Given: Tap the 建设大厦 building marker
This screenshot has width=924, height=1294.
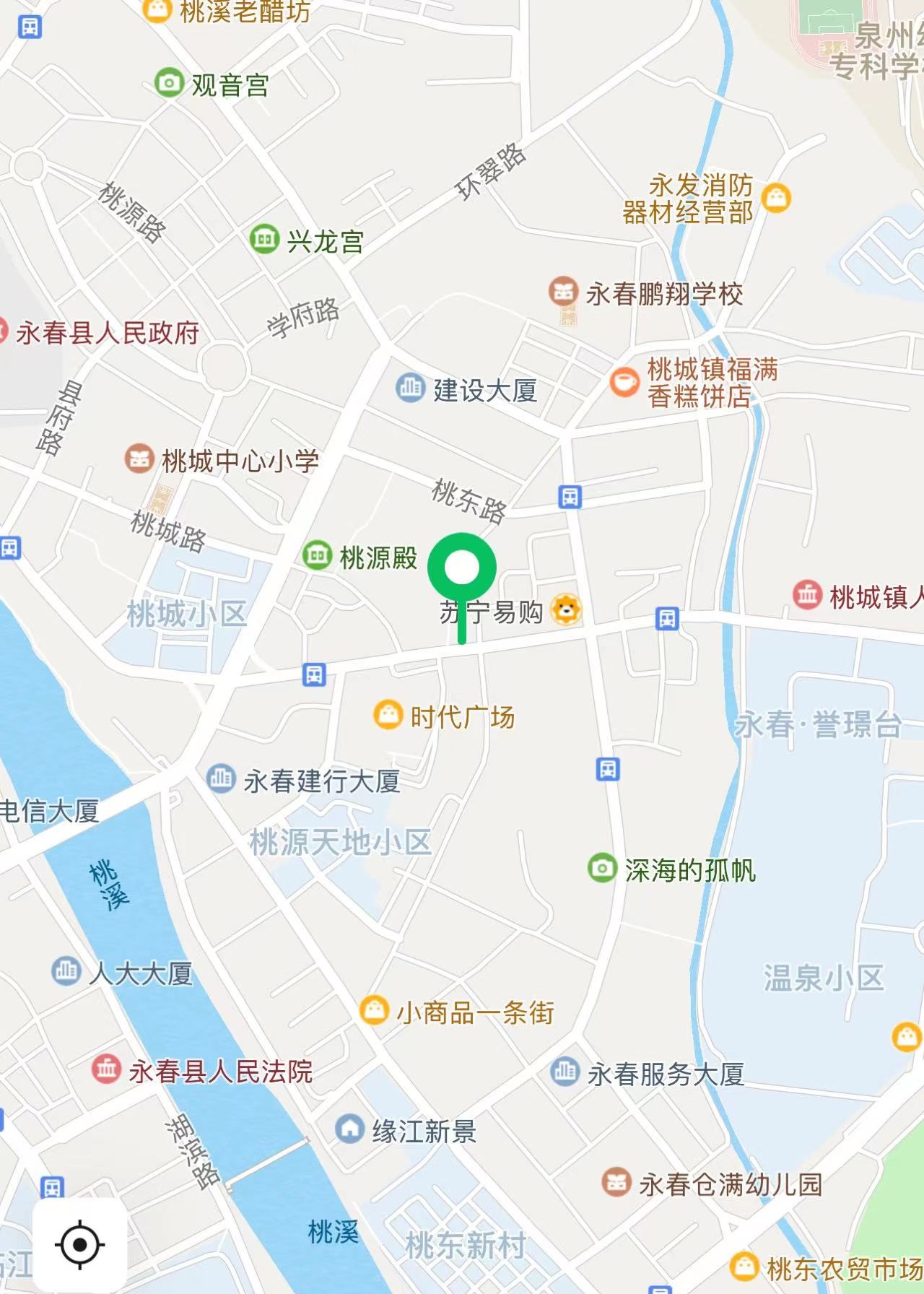Looking at the screenshot, I should pos(410,388).
